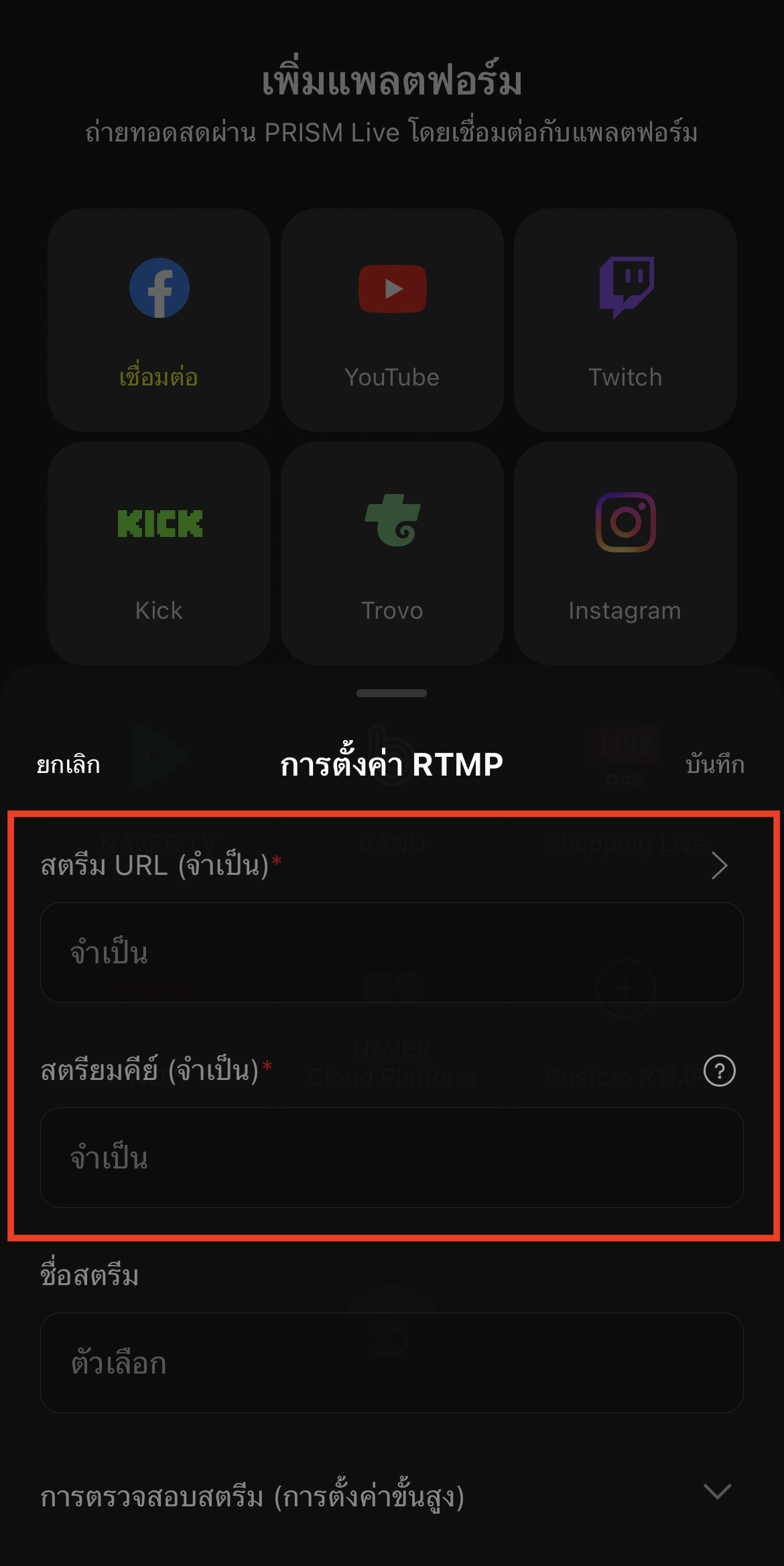This screenshot has height=1566, width=784.
Task: Focus the สตรีม URL input field
Action: 392,953
